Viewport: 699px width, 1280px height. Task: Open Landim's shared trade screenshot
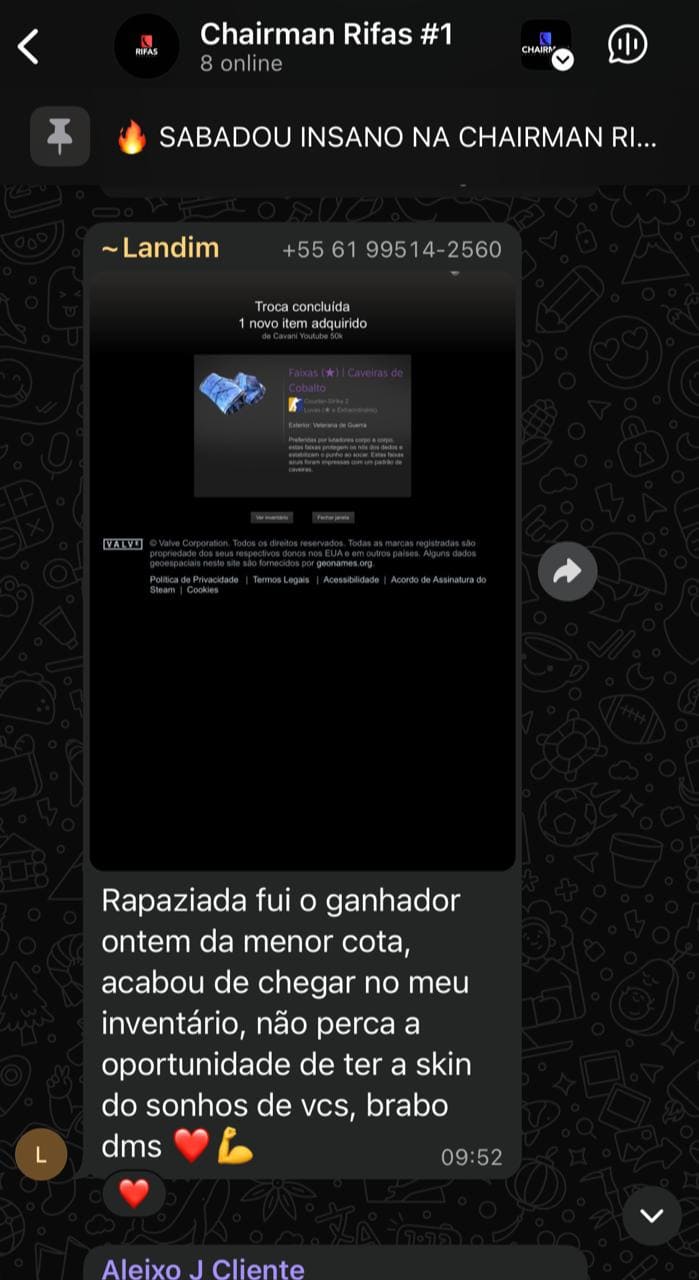tap(302, 570)
